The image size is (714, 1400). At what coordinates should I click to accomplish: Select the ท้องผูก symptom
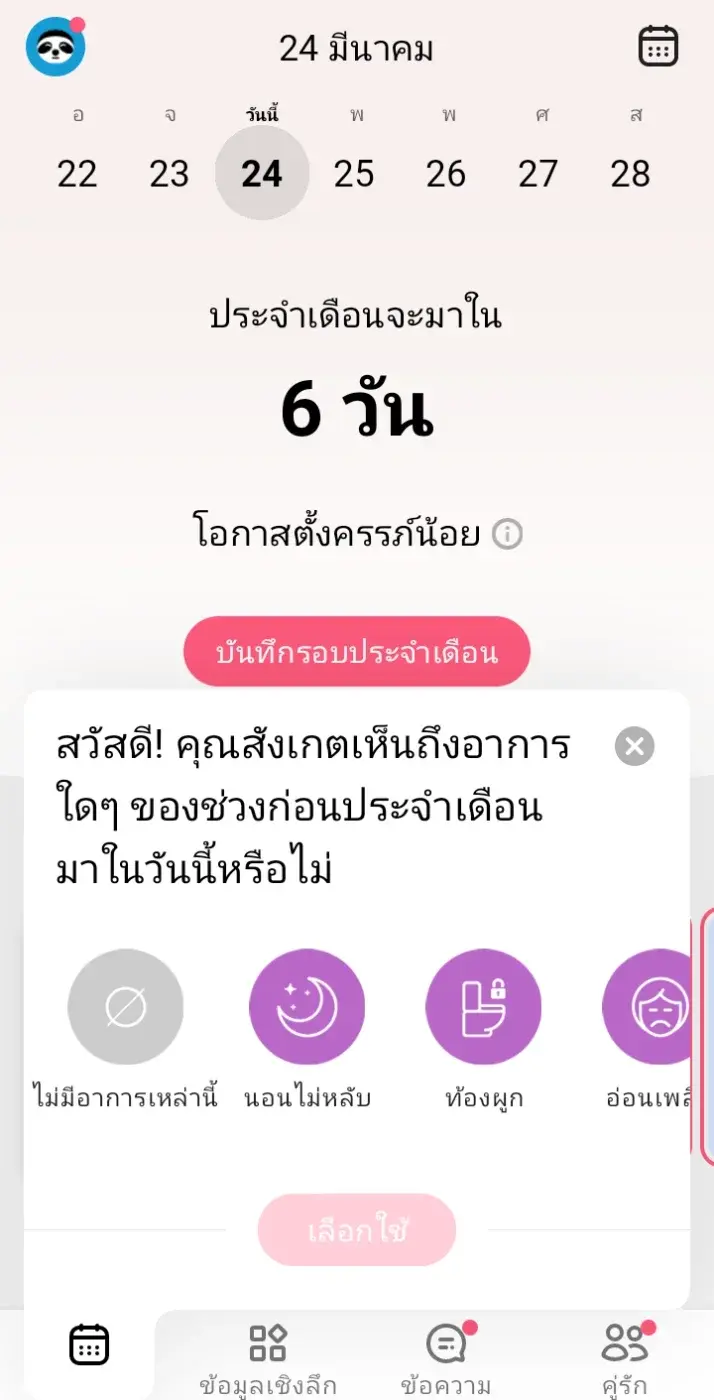(484, 1007)
